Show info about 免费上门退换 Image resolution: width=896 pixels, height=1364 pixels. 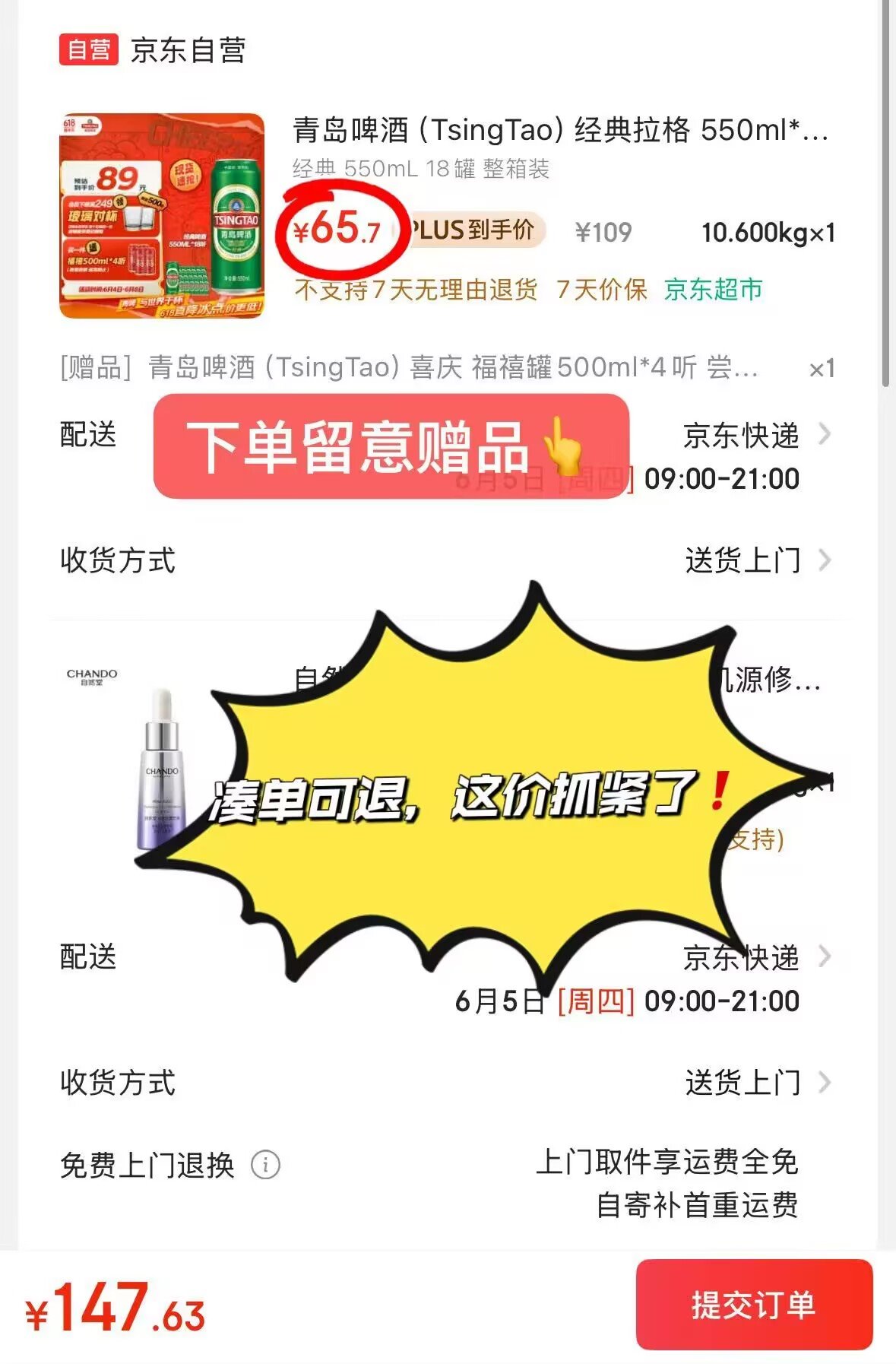tap(266, 1165)
